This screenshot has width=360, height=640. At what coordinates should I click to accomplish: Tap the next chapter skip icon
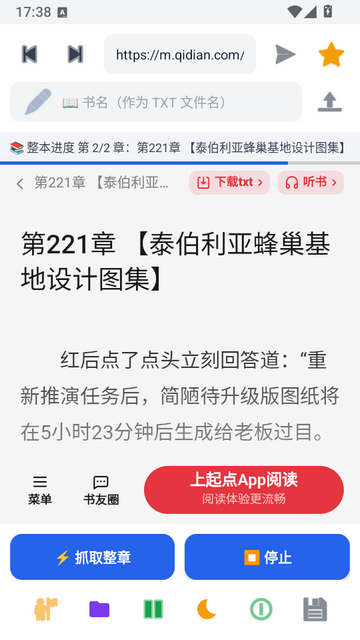coord(76,54)
